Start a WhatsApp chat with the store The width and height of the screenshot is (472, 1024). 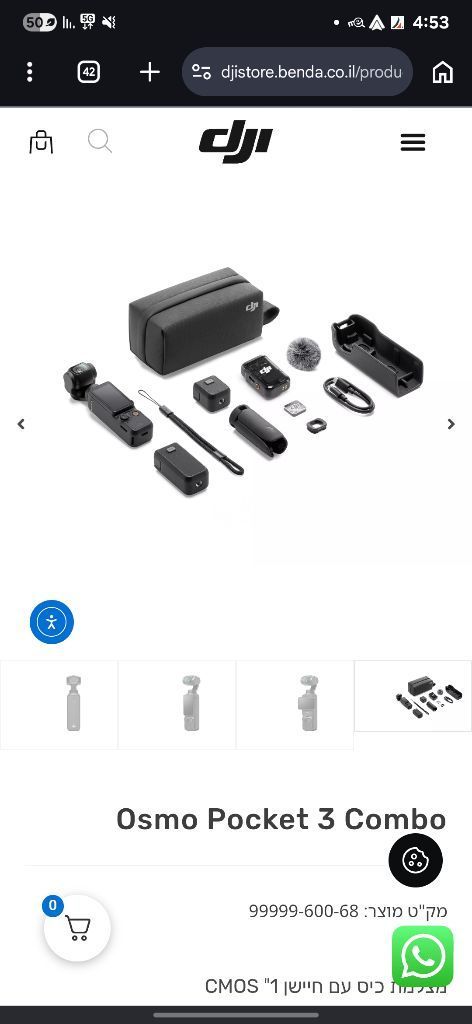click(x=422, y=956)
